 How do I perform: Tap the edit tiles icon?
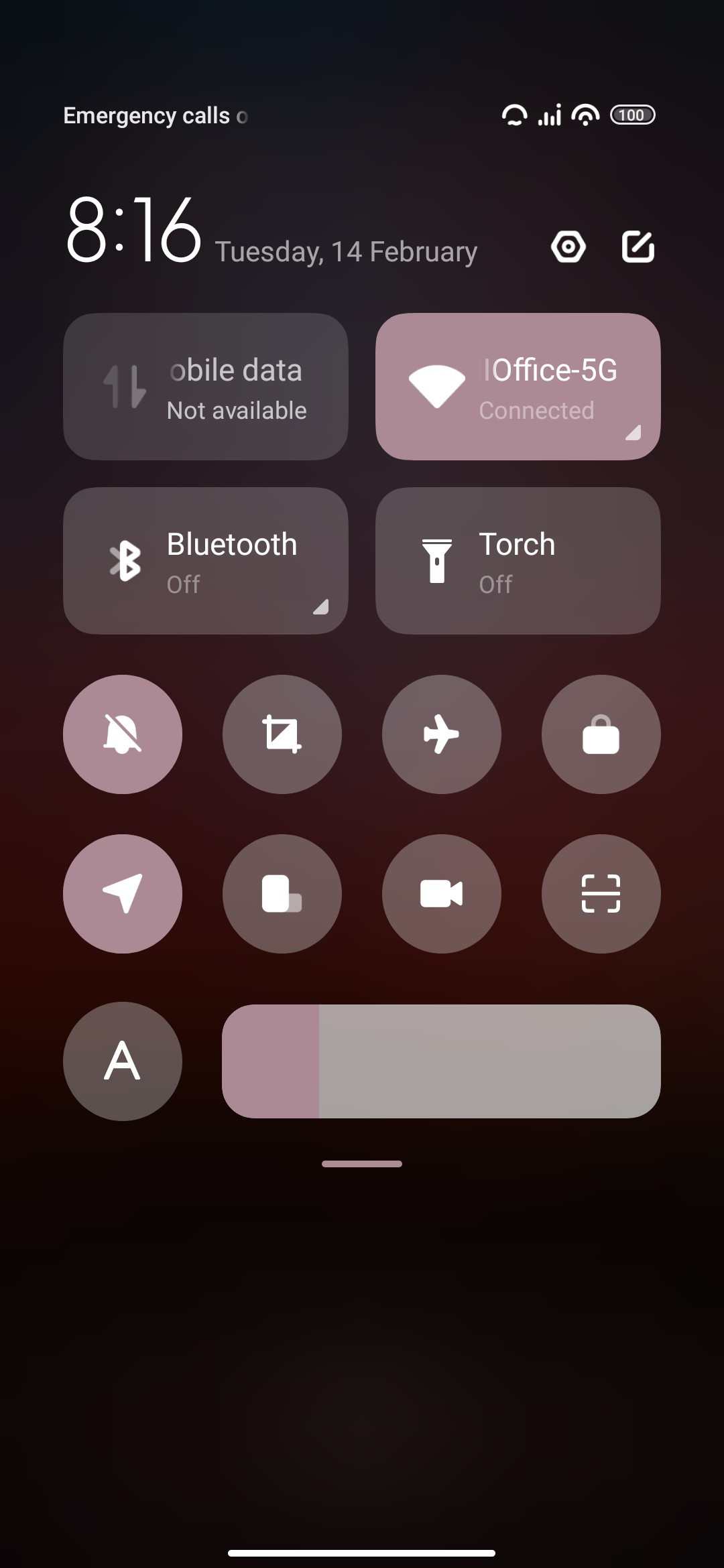[x=638, y=247]
